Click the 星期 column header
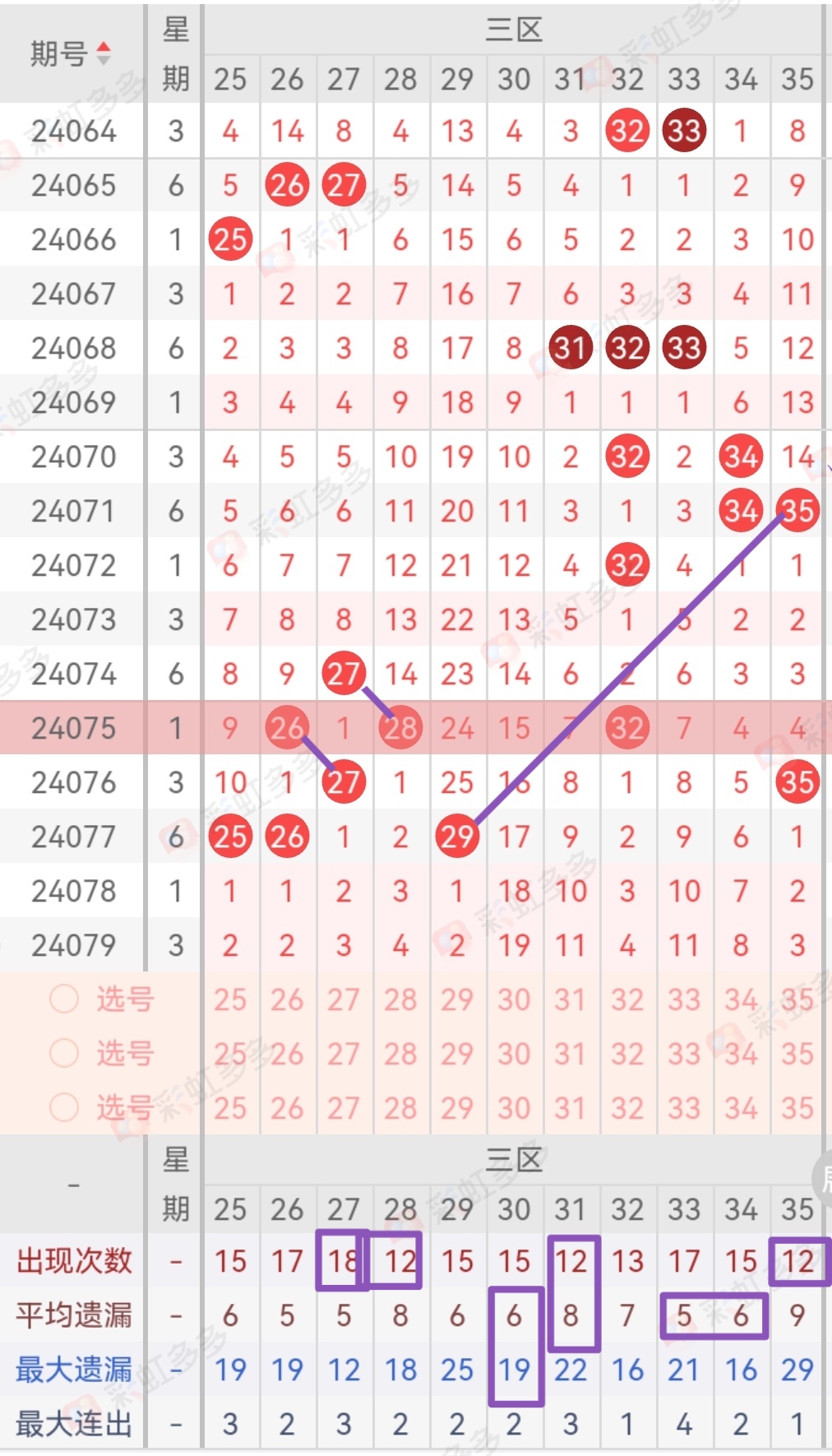Viewport: 832px width, 1456px height. coord(173,51)
